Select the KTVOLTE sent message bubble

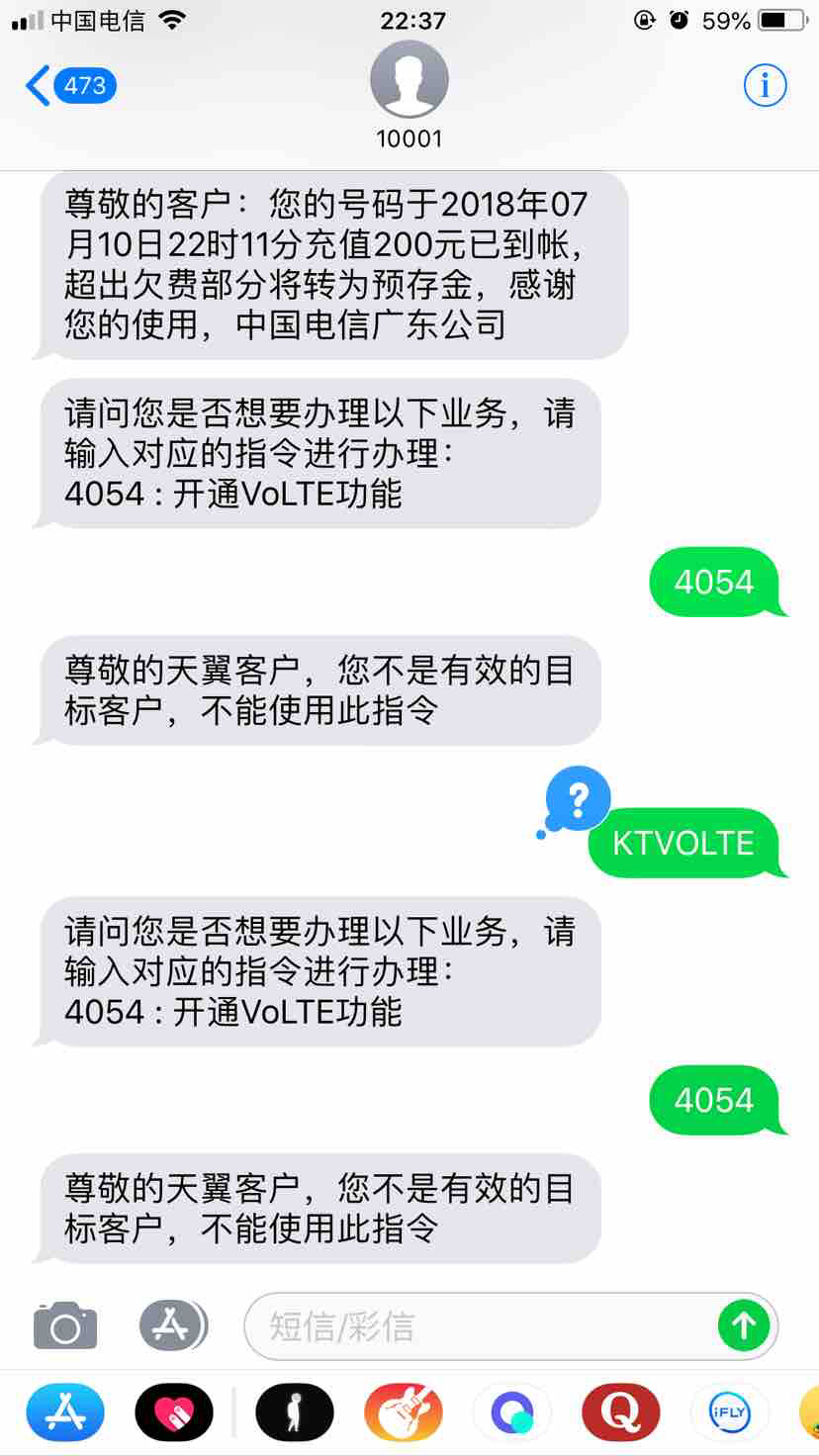682,844
